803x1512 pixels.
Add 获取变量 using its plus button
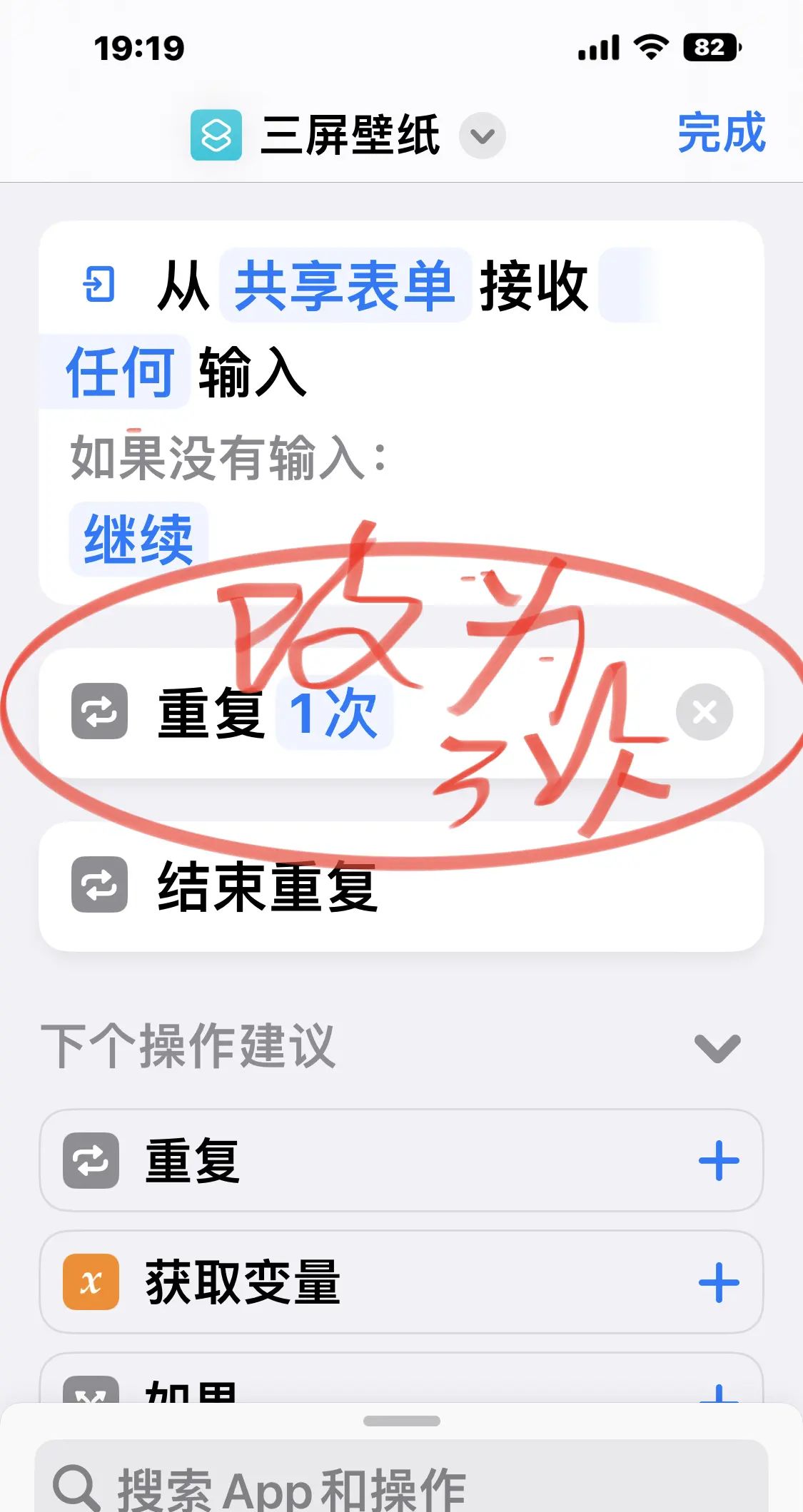[x=721, y=1282]
